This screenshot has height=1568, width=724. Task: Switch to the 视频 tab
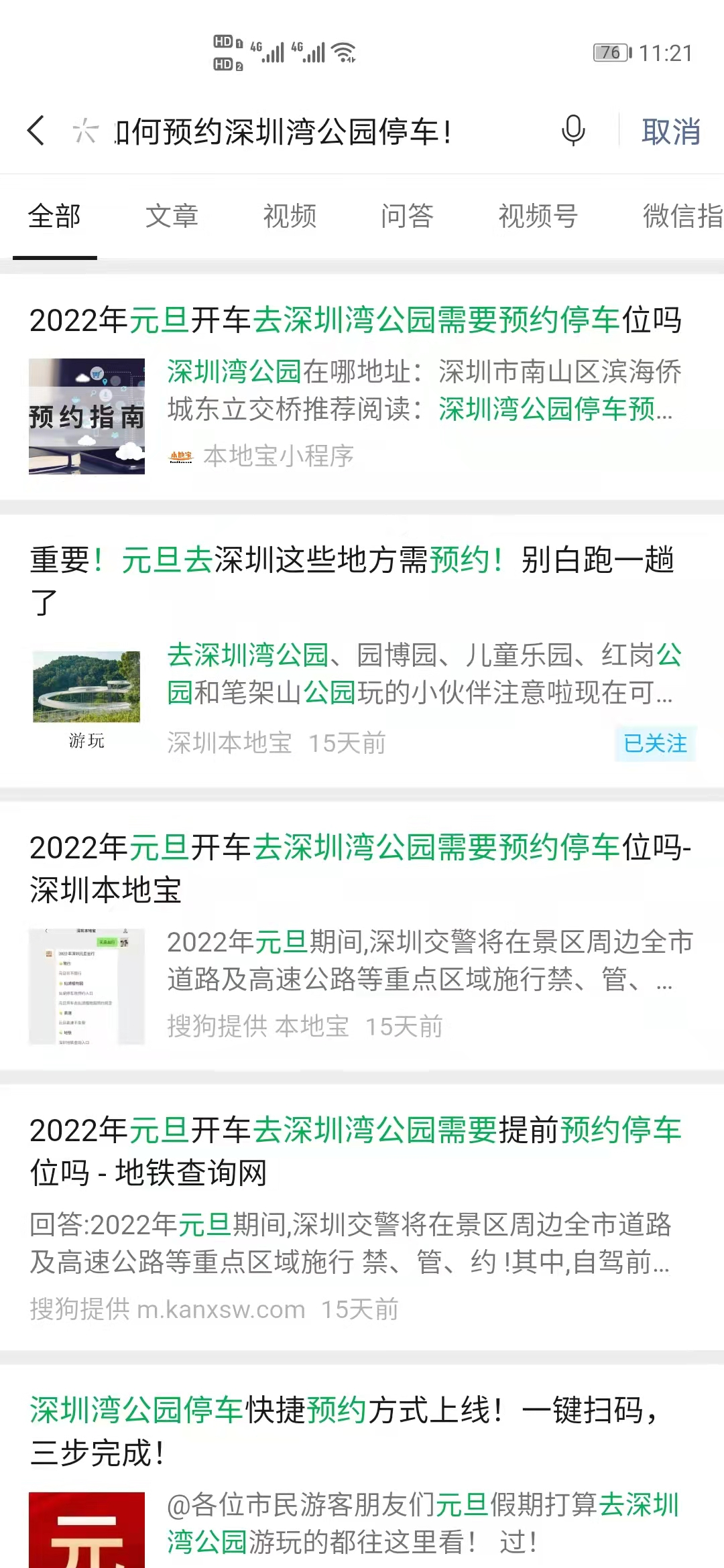290,216
